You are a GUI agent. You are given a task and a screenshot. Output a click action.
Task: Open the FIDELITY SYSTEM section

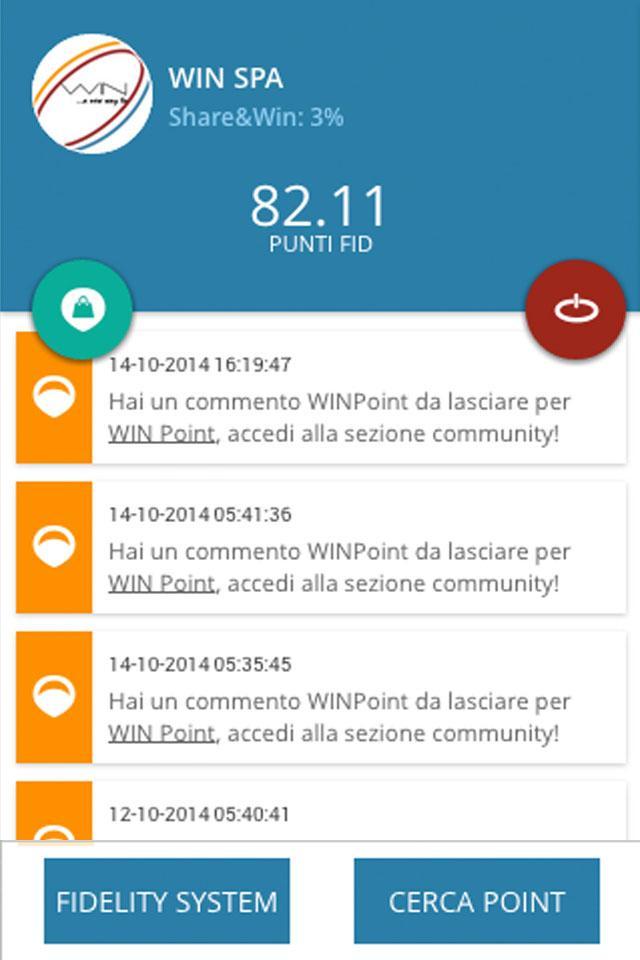(167, 901)
